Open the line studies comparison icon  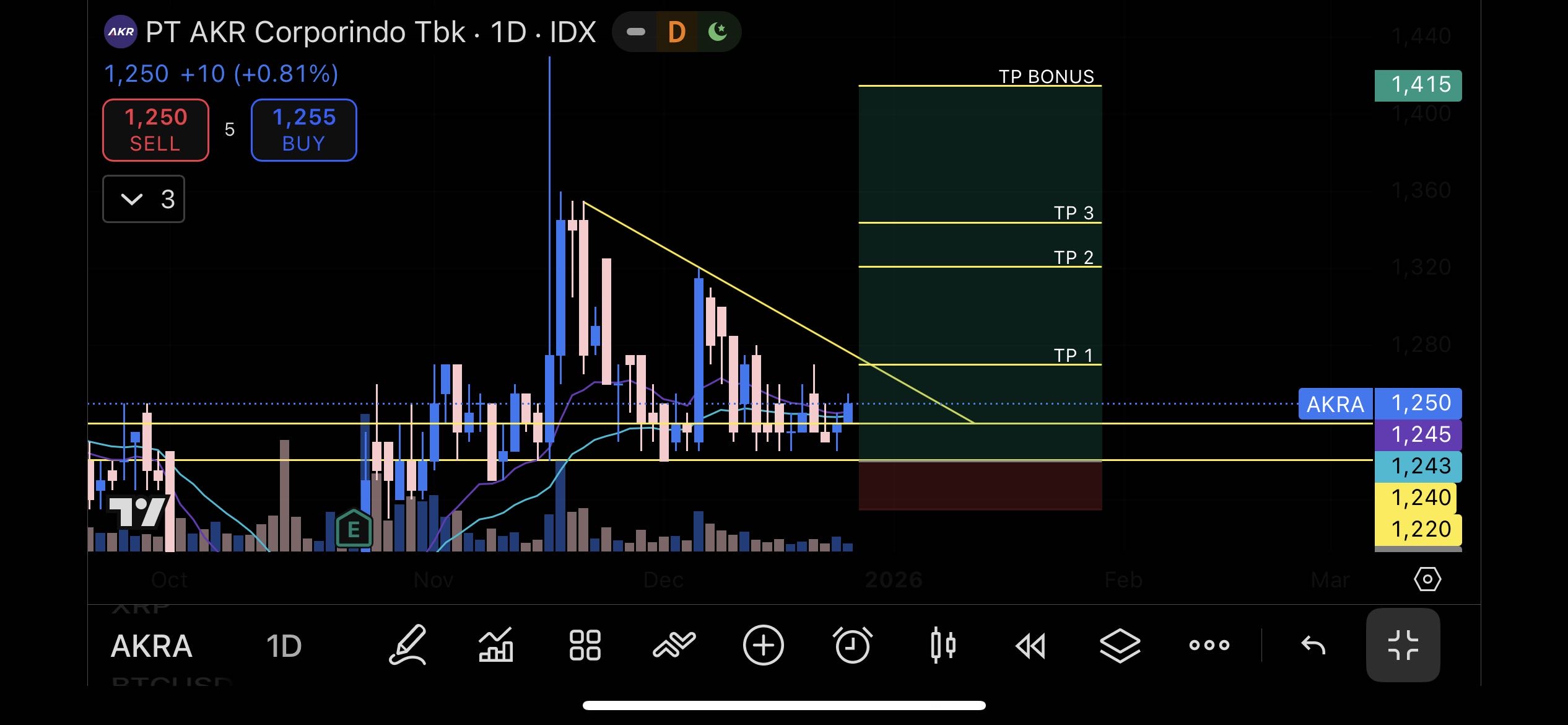[x=674, y=645]
